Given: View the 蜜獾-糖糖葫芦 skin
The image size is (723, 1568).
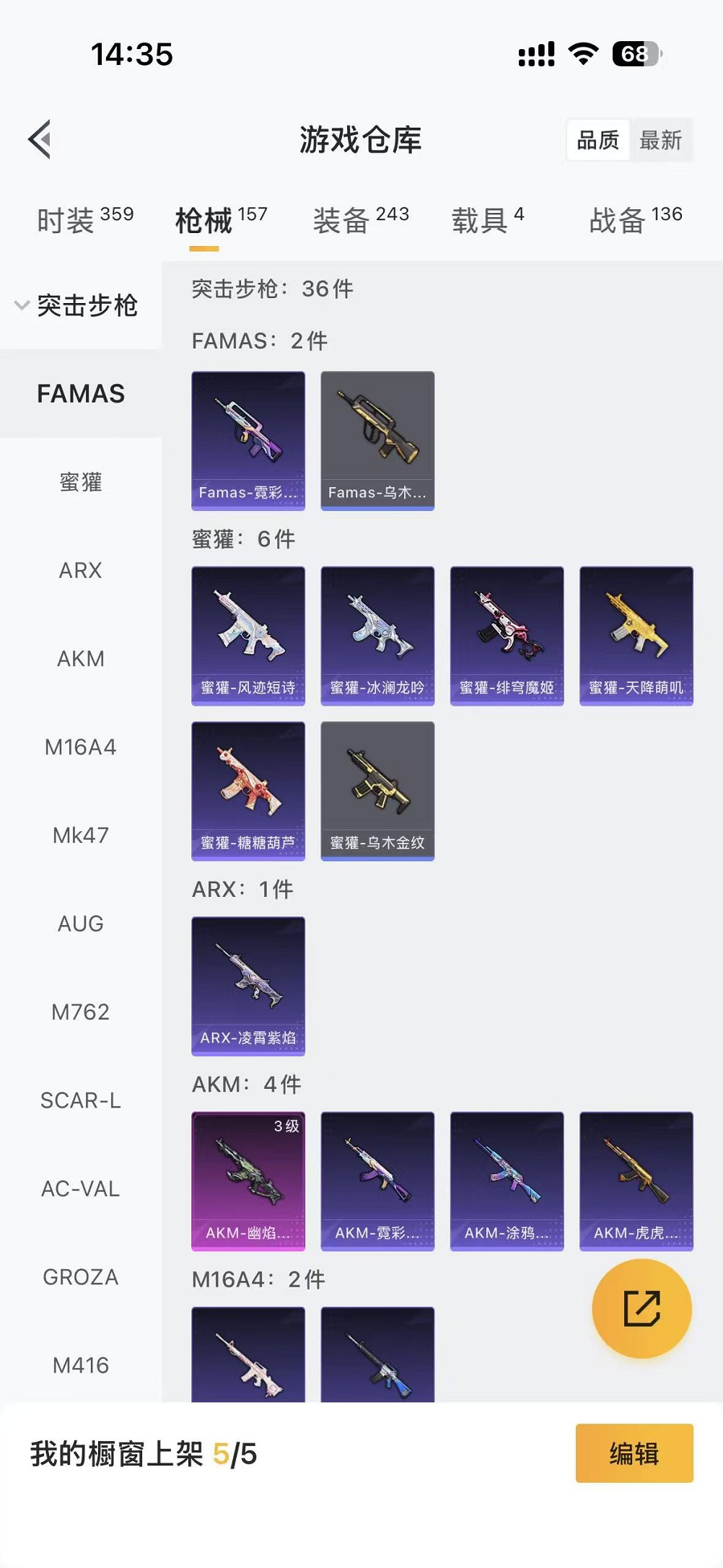Looking at the screenshot, I should point(248,791).
